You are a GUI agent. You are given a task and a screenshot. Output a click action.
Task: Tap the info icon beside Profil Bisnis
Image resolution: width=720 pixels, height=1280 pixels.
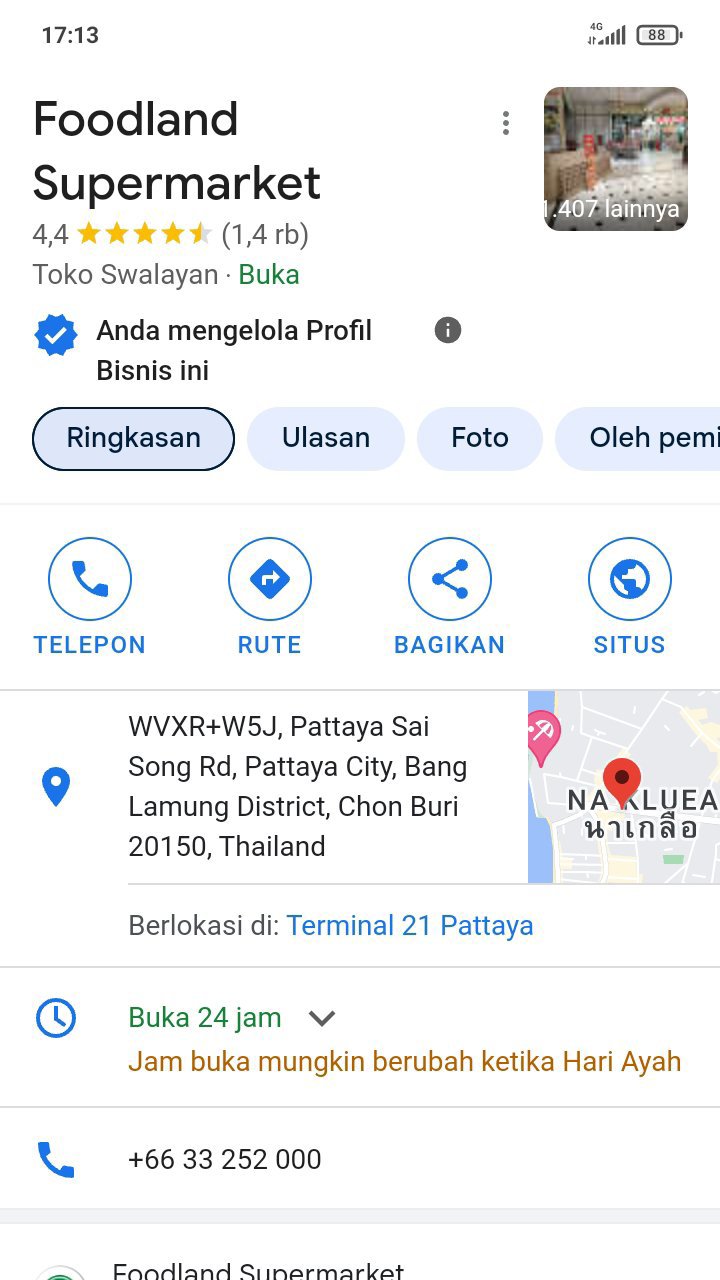pyautogui.click(x=448, y=330)
